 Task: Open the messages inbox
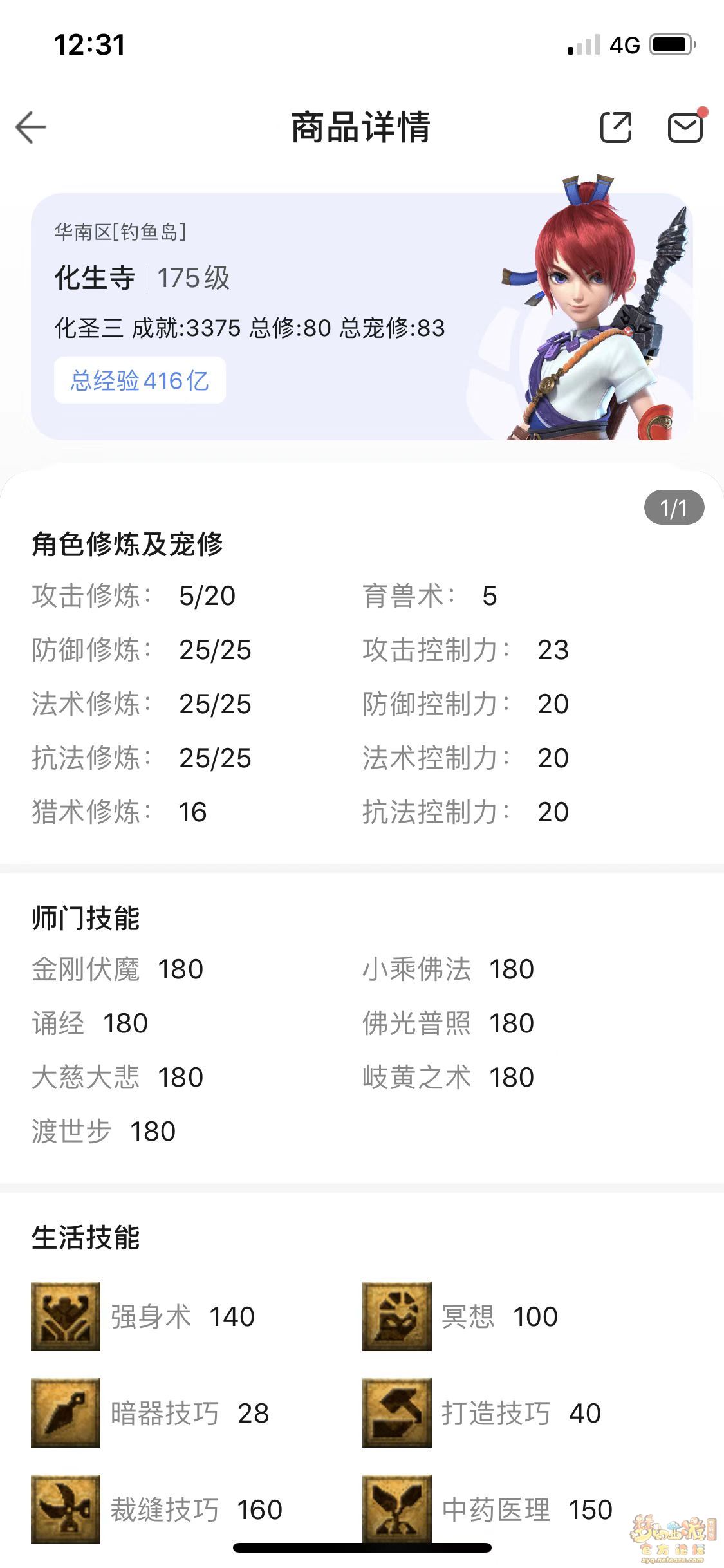(685, 127)
